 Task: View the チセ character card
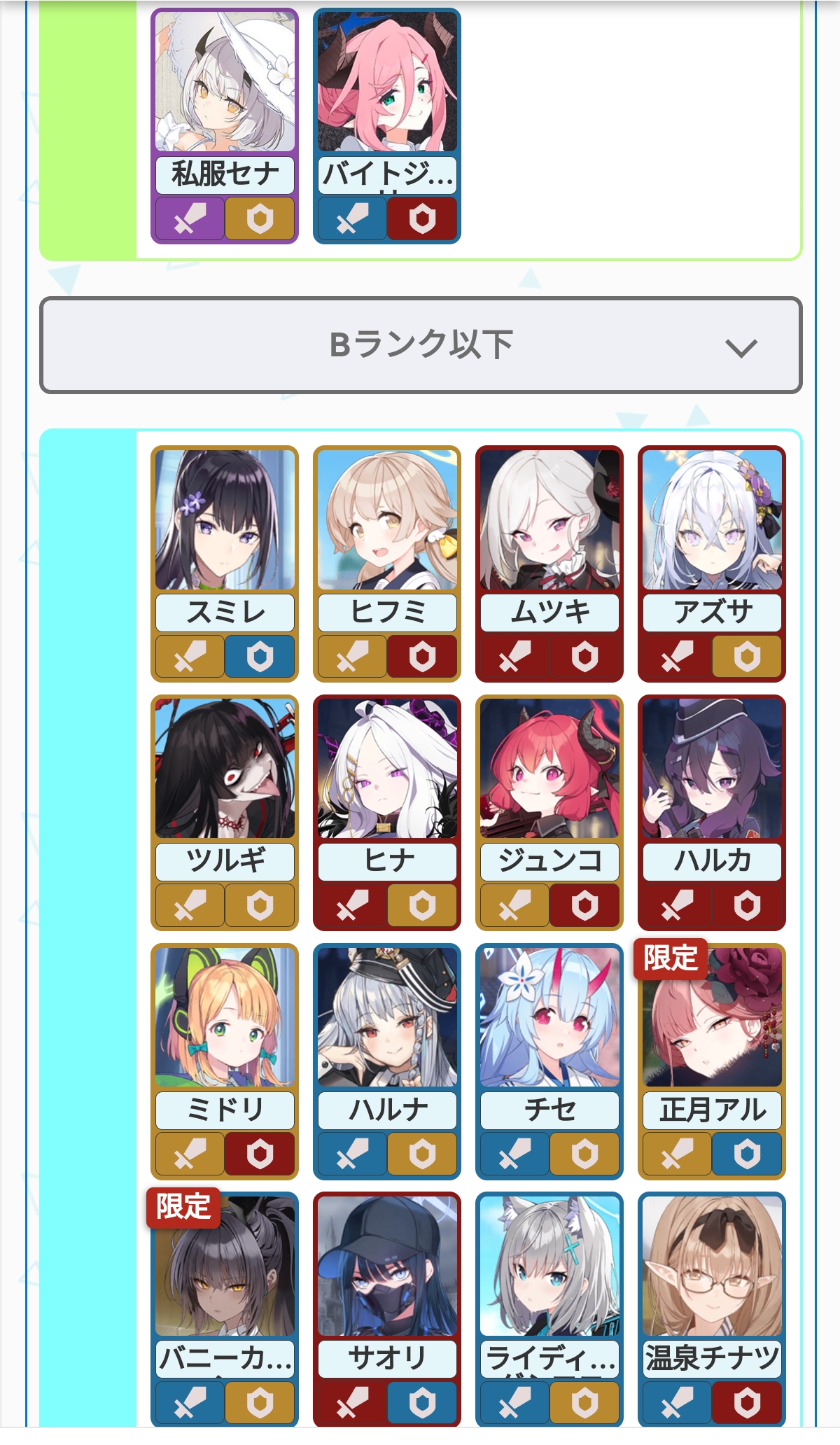(549, 1036)
